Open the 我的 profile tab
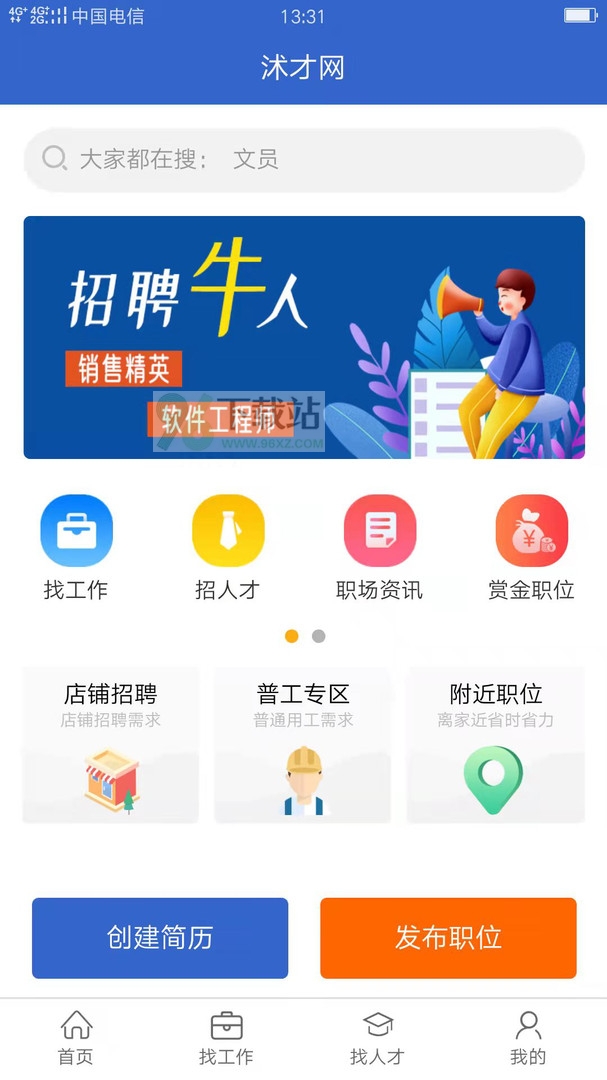Viewport: 607px width, 1080px height. [x=528, y=1039]
